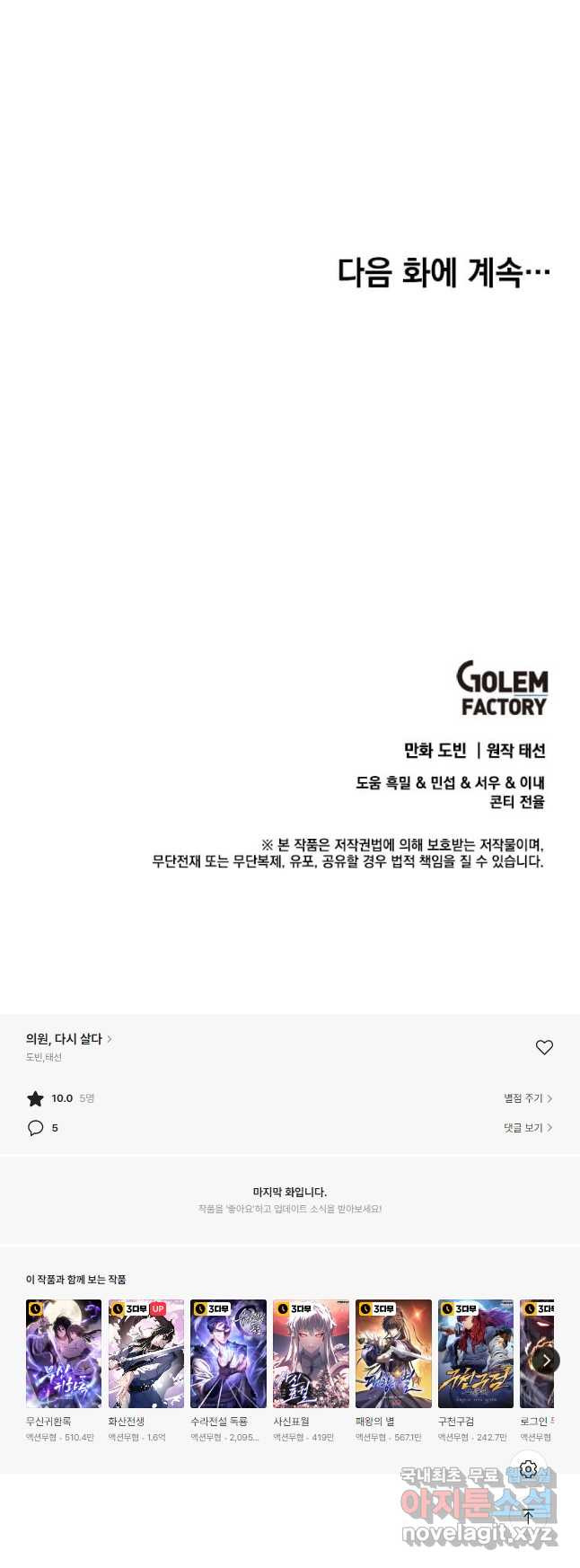580x1568 pixels.
Task: Open the 구천구검 recommendation card
Action: pyautogui.click(x=475, y=1353)
